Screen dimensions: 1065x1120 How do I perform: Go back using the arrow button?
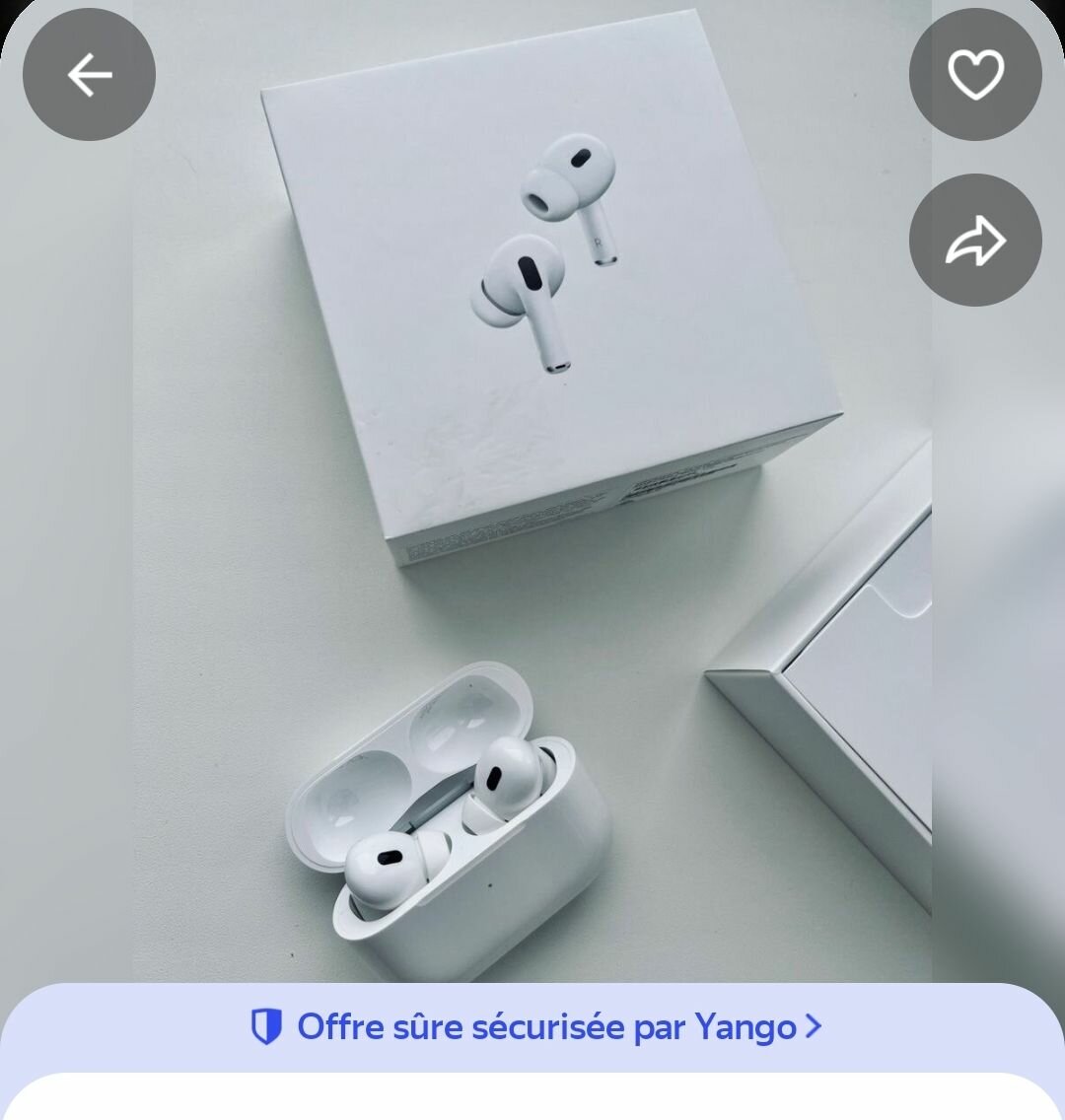(x=89, y=75)
